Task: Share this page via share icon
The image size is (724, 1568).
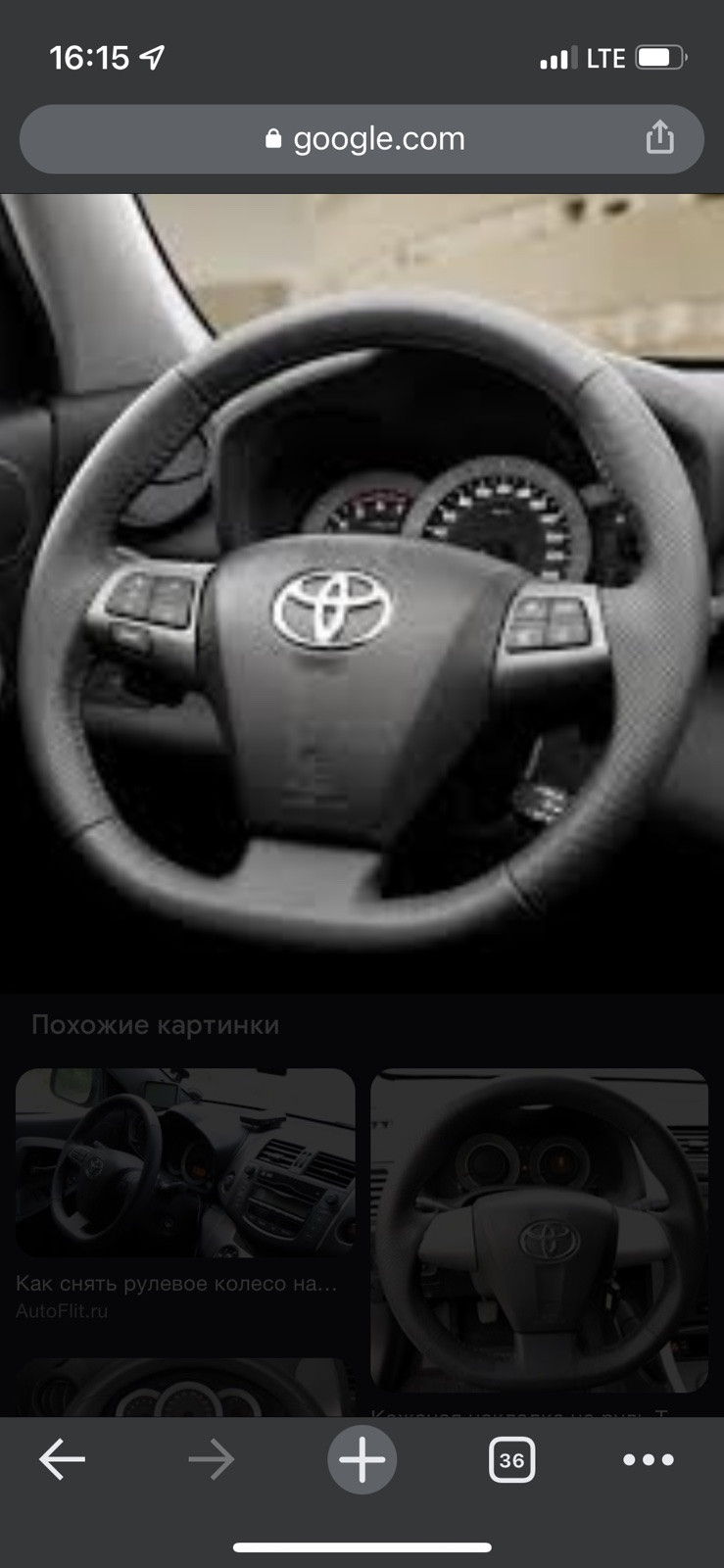Action: pyautogui.click(x=659, y=138)
